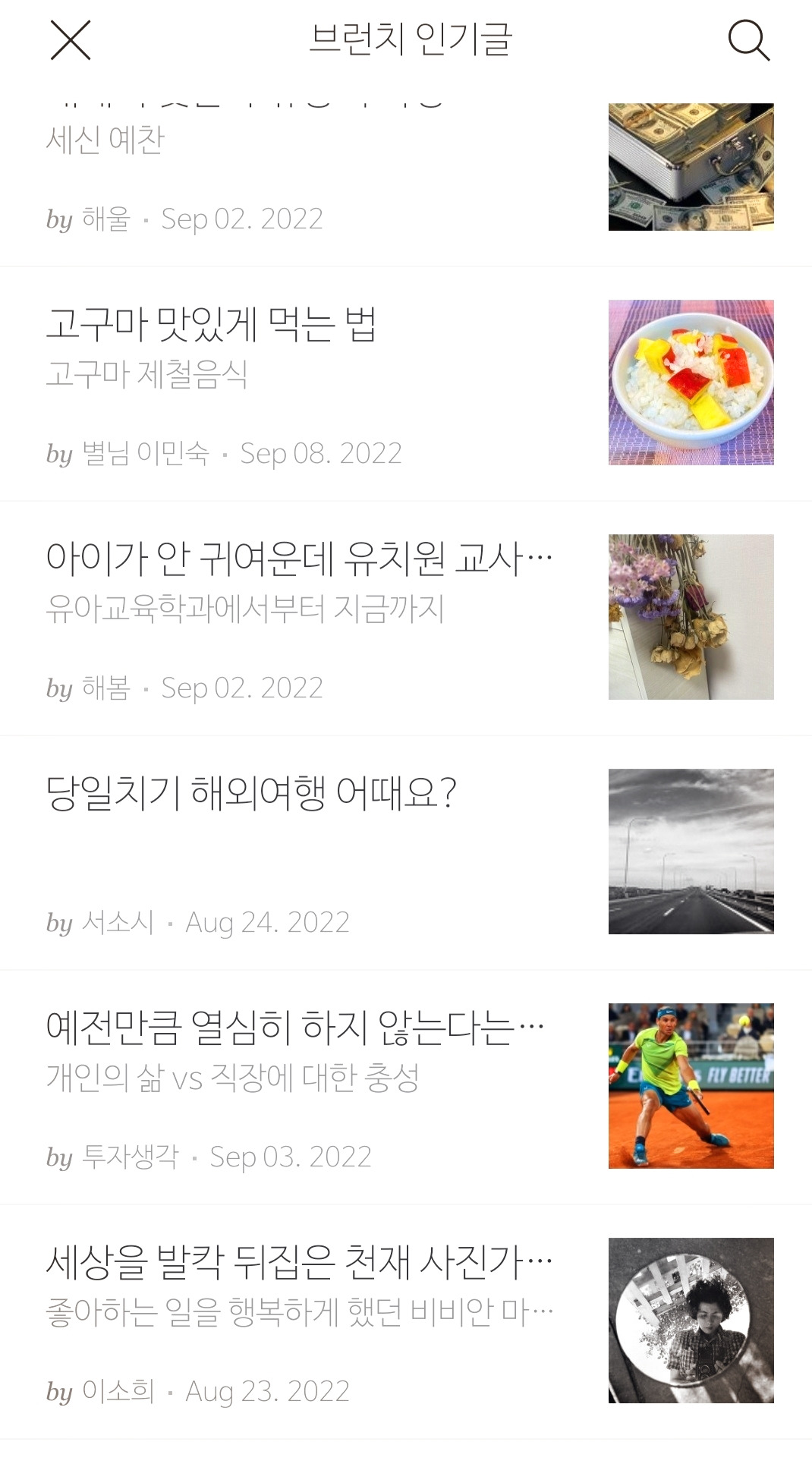The width and height of the screenshot is (812, 1467).
Task: Open 이소희's article about 천재 사진가
Action: (x=299, y=1263)
